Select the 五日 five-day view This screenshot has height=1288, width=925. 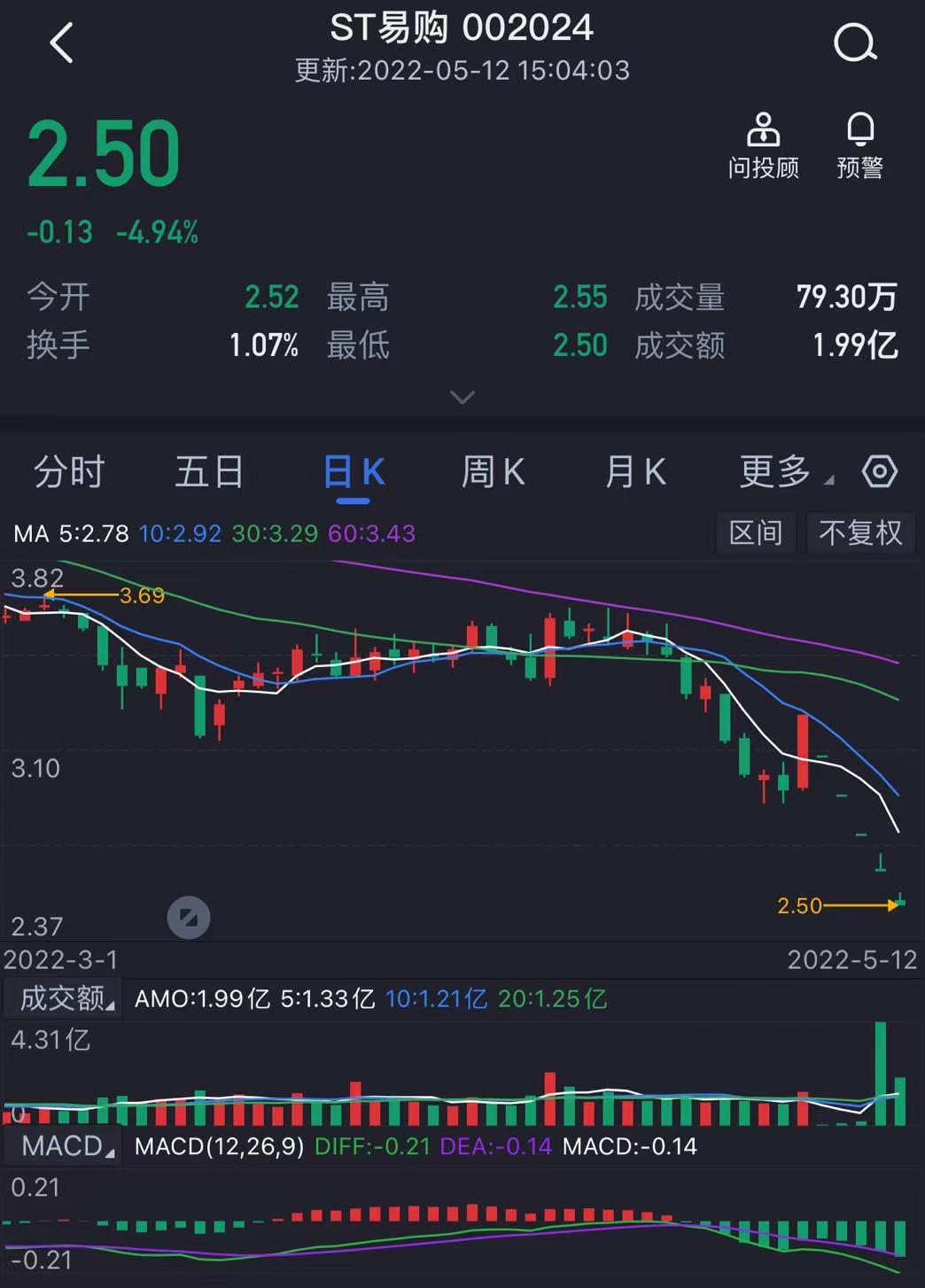tap(210, 472)
